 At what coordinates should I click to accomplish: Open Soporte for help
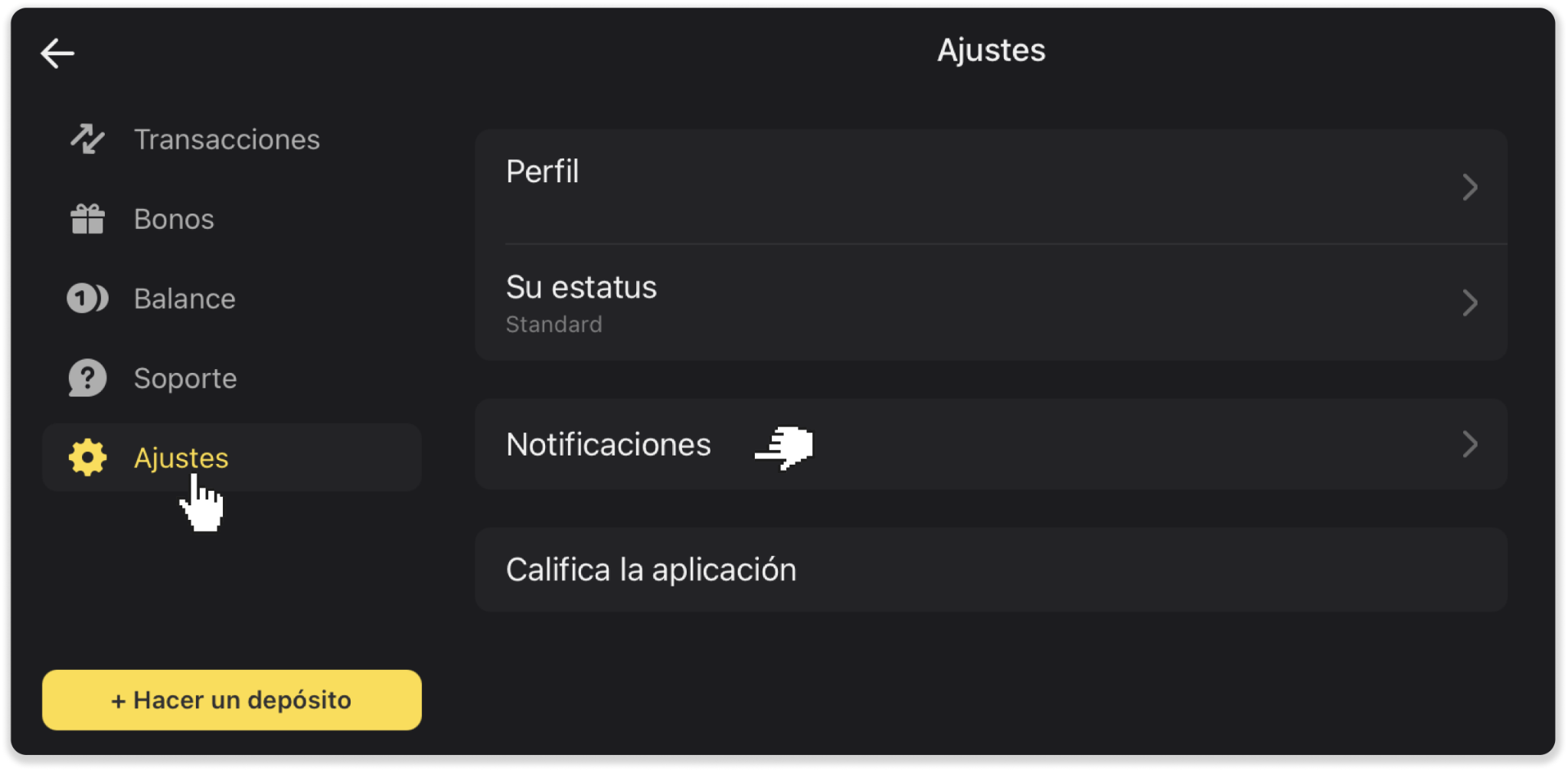tap(185, 378)
